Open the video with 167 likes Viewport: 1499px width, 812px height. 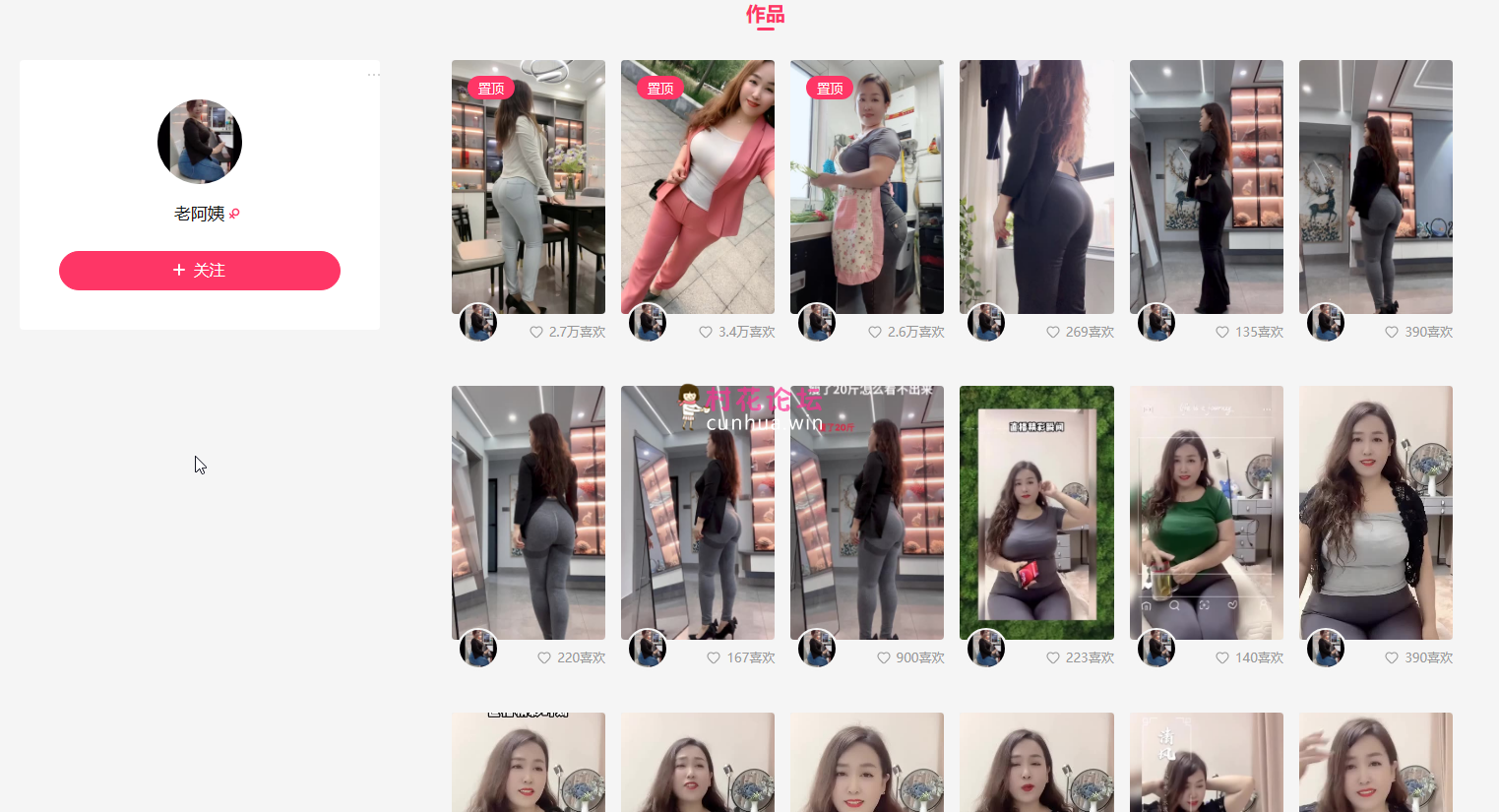[698, 512]
